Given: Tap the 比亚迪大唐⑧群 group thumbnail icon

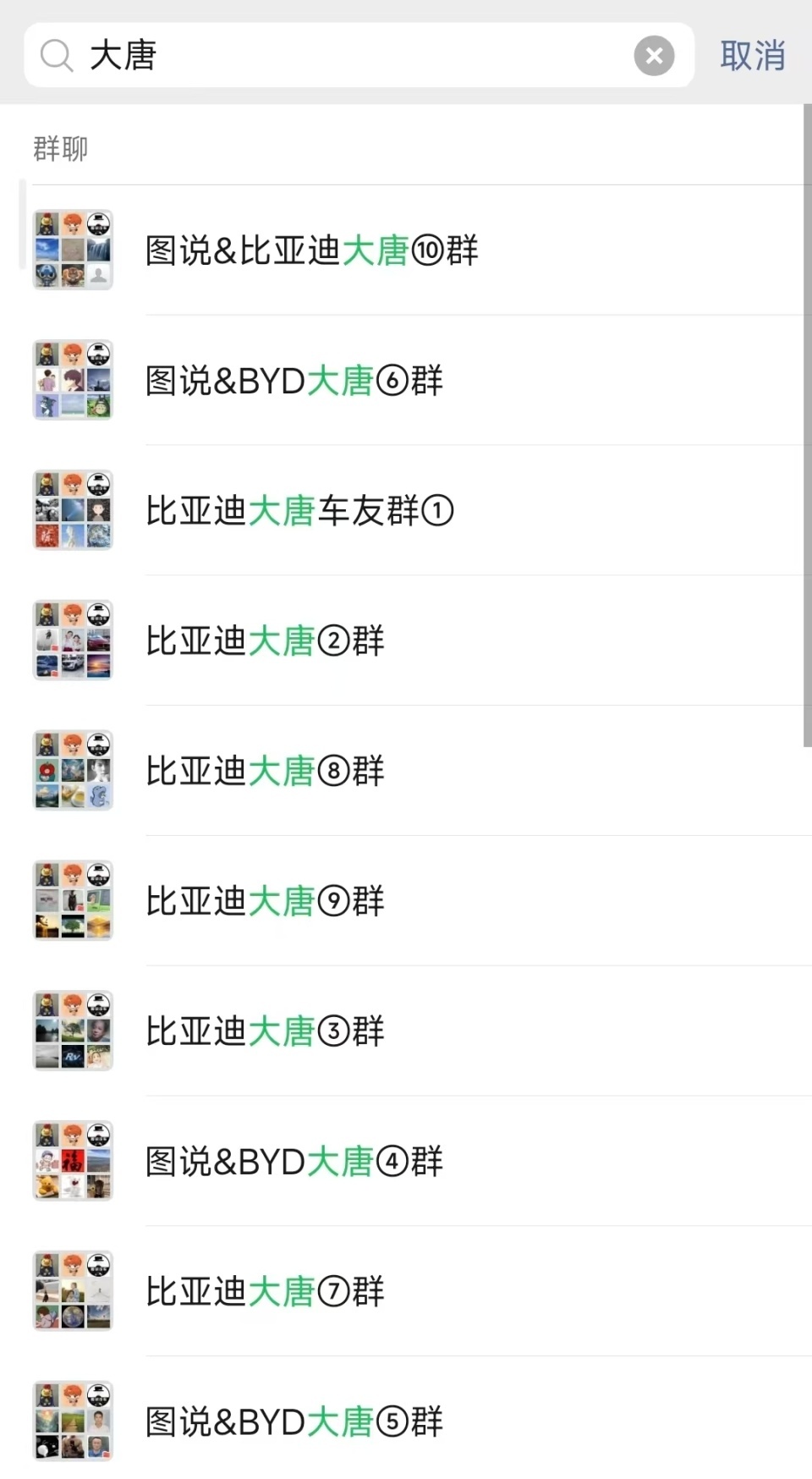Looking at the screenshot, I should pyautogui.click(x=72, y=770).
